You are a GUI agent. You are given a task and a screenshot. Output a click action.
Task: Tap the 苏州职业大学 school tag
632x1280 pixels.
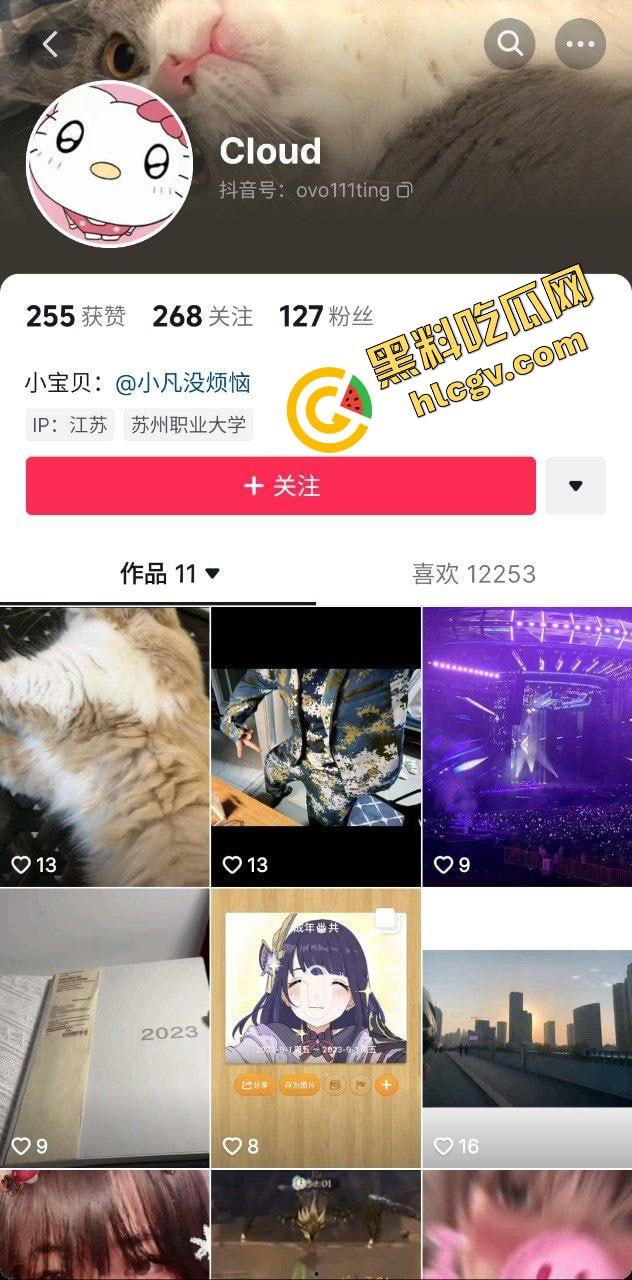coord(188,425)
